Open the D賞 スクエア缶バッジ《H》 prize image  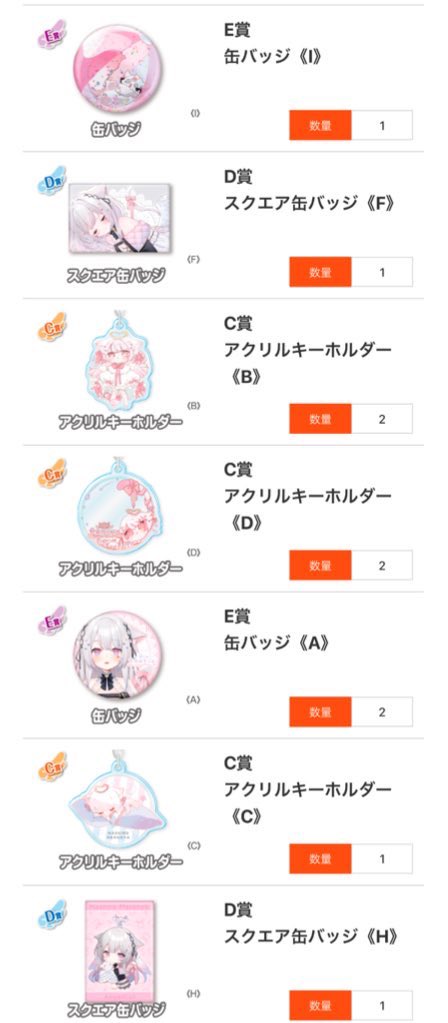(x=121, y=958)
